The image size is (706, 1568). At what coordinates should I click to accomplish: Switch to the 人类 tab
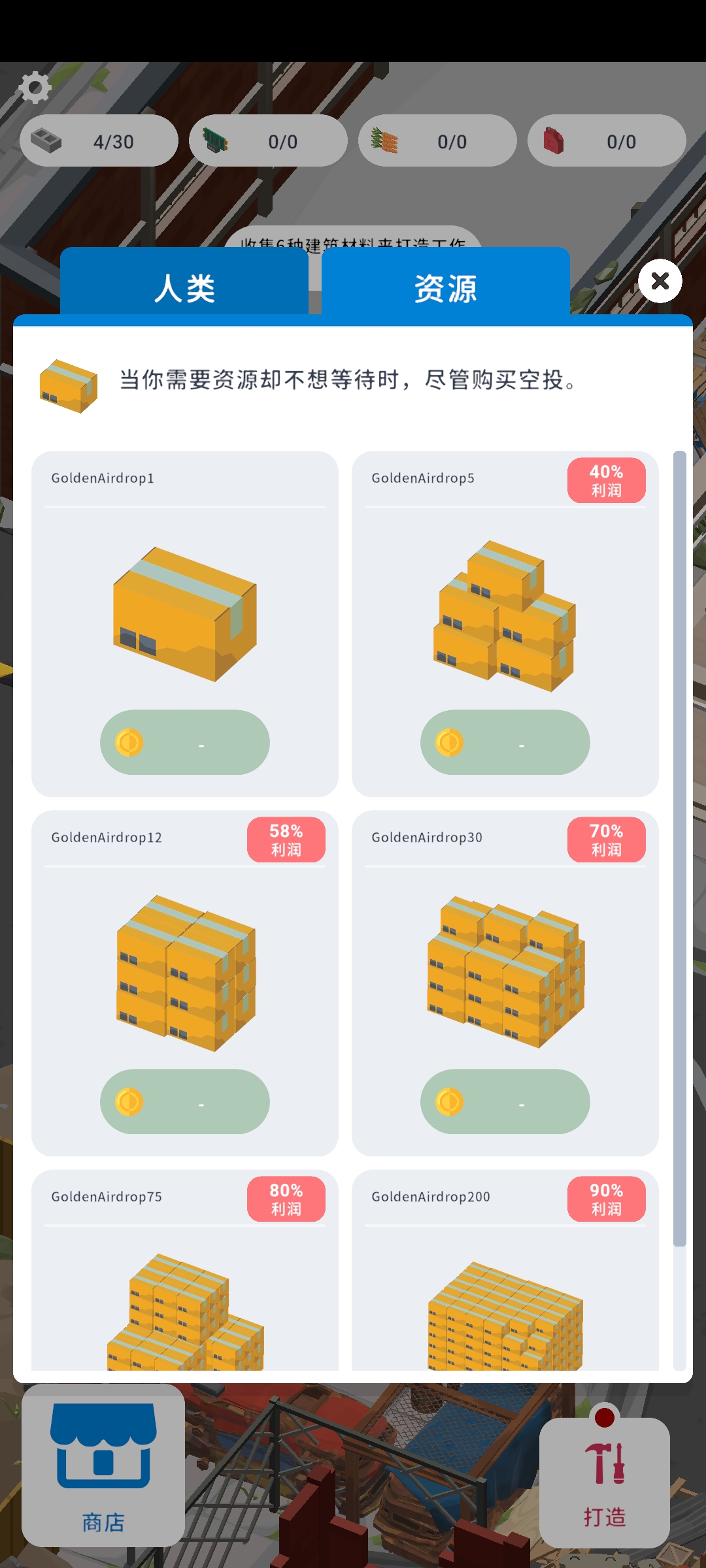[x=184, y=286]
